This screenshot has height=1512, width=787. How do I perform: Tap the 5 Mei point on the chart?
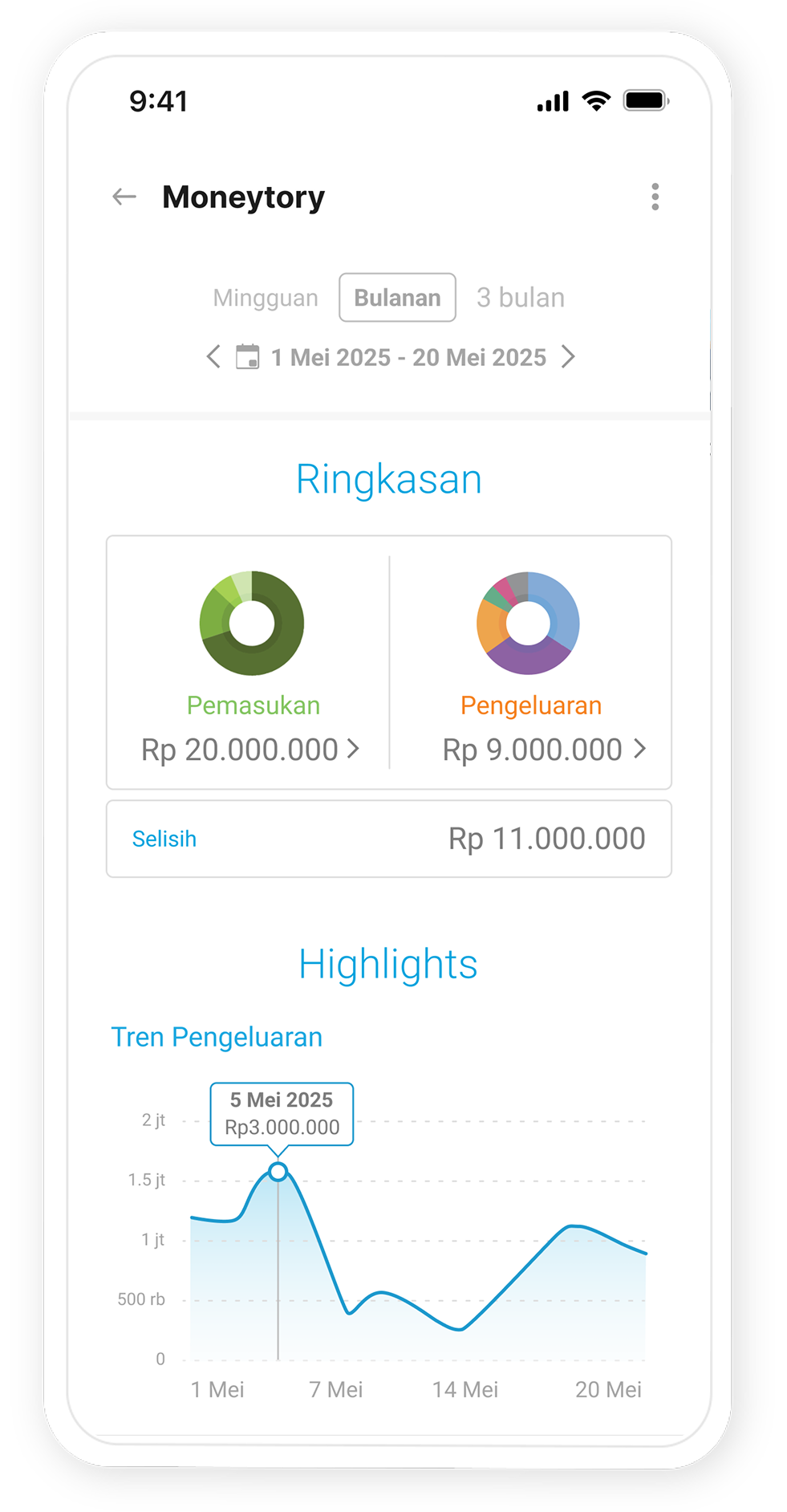278,1172
